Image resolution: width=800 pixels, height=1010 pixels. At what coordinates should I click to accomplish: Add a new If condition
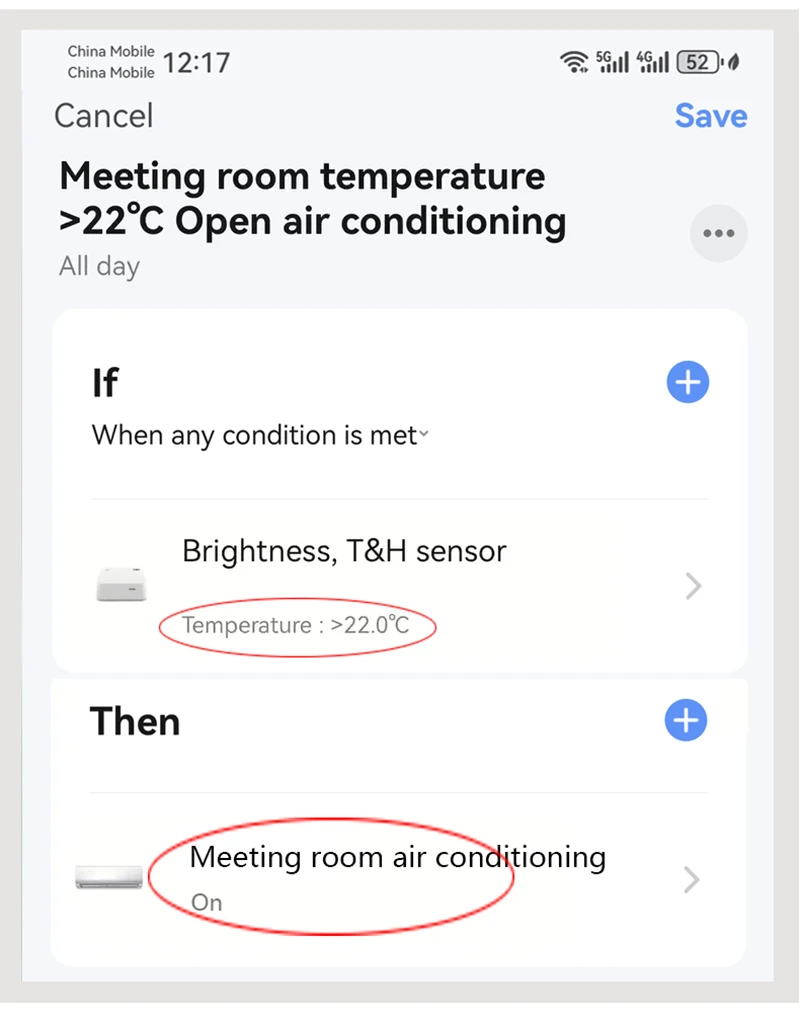click(x=687, y=382)
